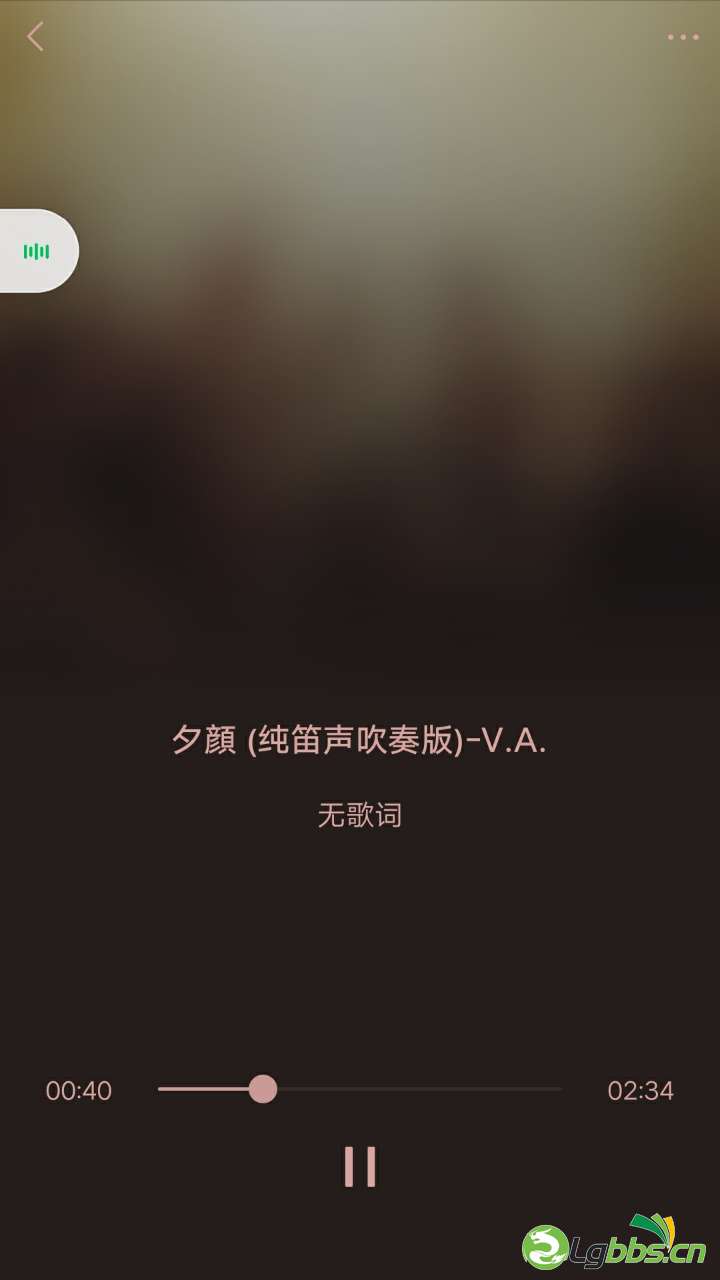Tap the green audio waveform floating tab
Screen dimensions: 720x1280
point(37,251)
